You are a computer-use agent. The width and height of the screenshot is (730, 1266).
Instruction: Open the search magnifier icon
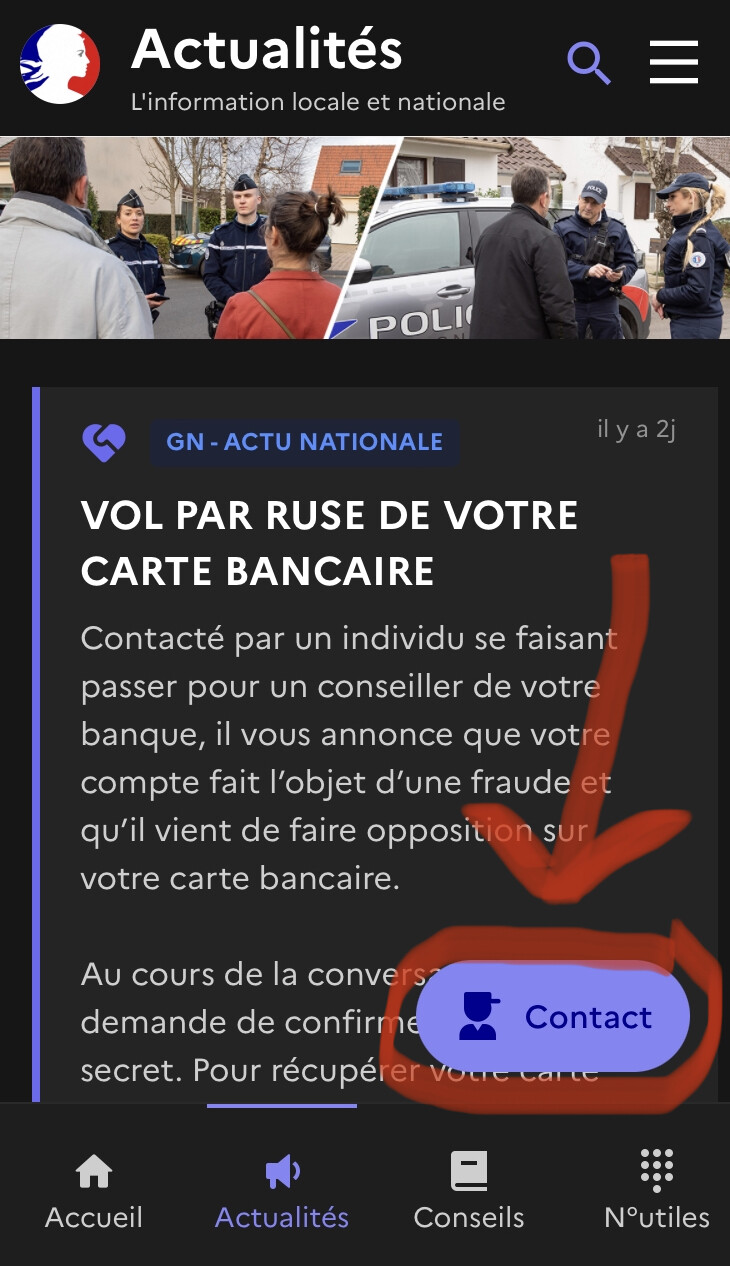[x=588, y=63]
